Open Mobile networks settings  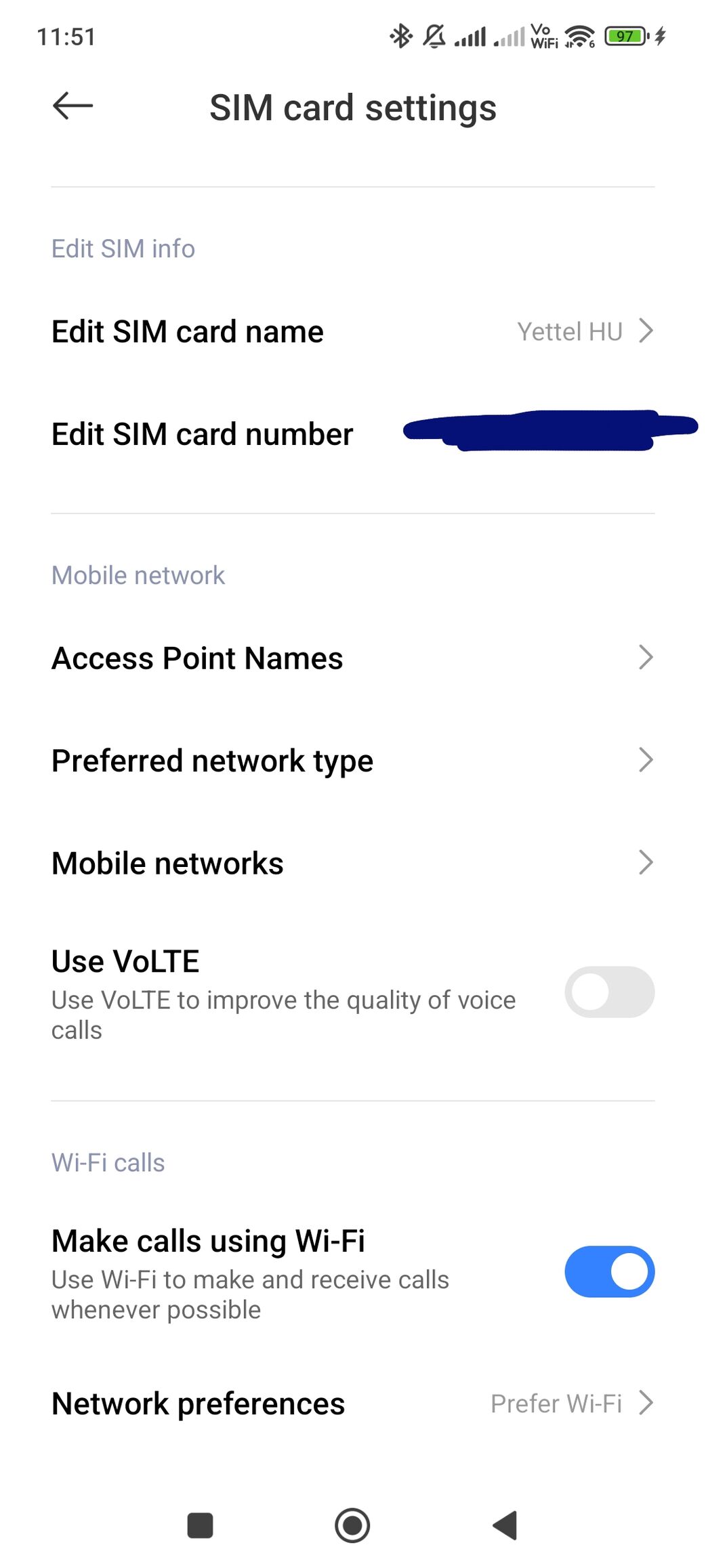coord(353,863)
